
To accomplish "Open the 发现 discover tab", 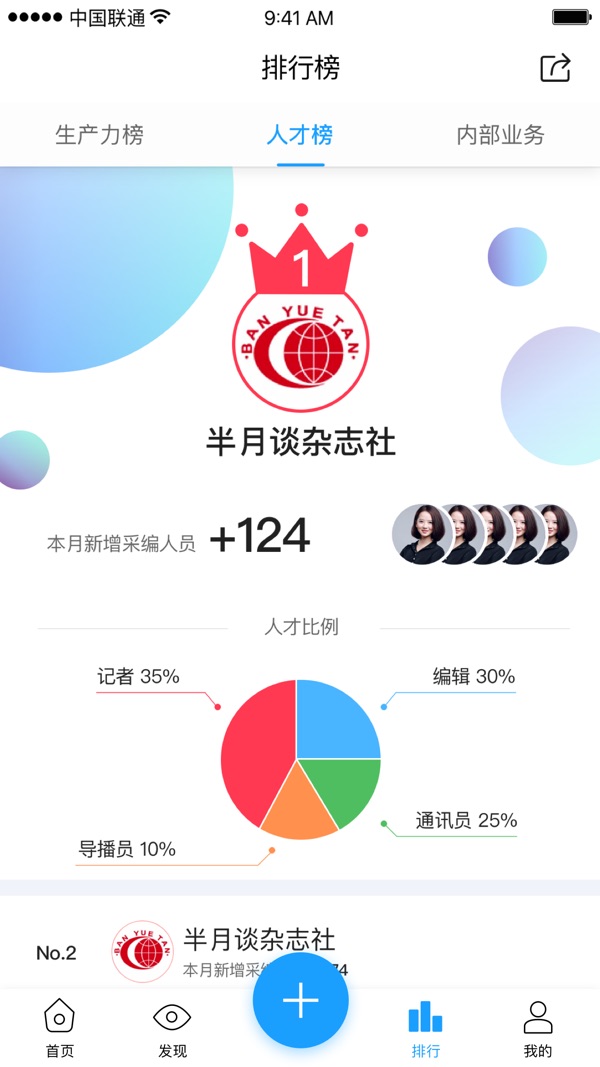I will point(172,1029).
